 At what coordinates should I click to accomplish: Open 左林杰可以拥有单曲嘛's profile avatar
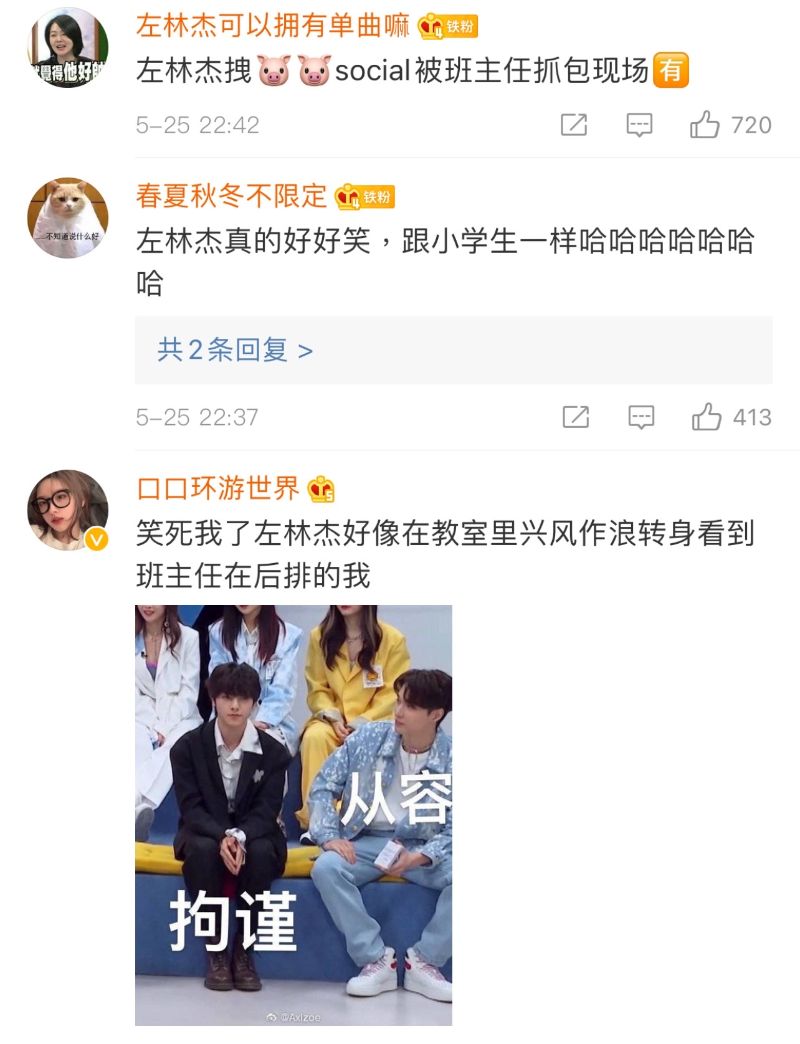68,48
